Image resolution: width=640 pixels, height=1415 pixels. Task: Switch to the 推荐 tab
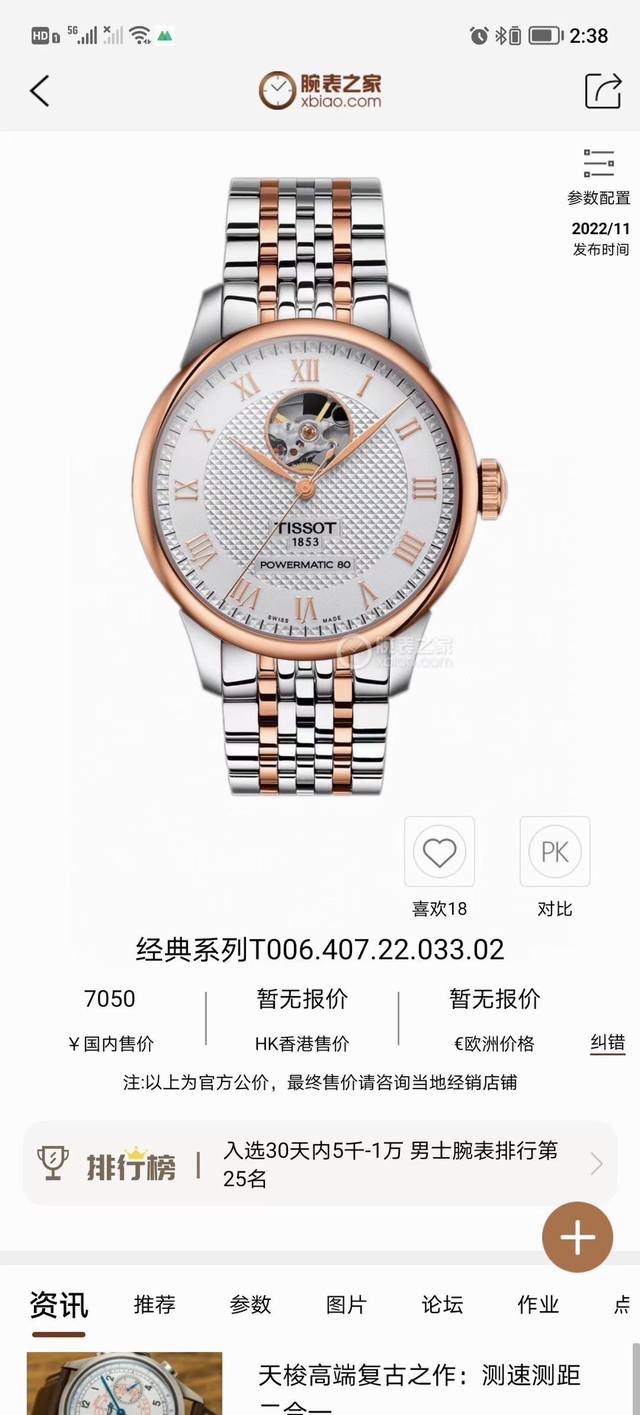coord(155,1304)
